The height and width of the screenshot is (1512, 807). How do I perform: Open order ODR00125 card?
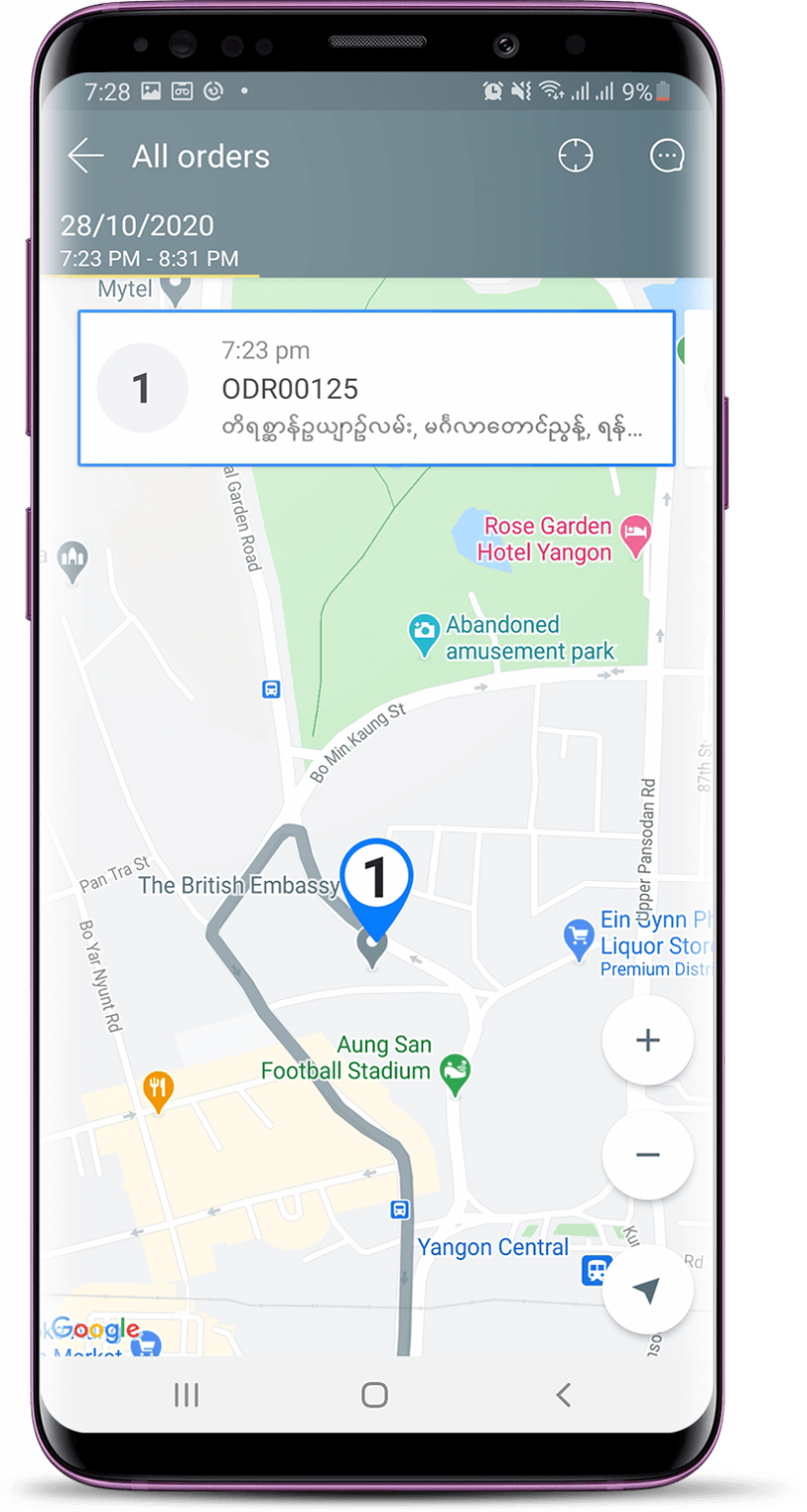[x=376, y=389]
